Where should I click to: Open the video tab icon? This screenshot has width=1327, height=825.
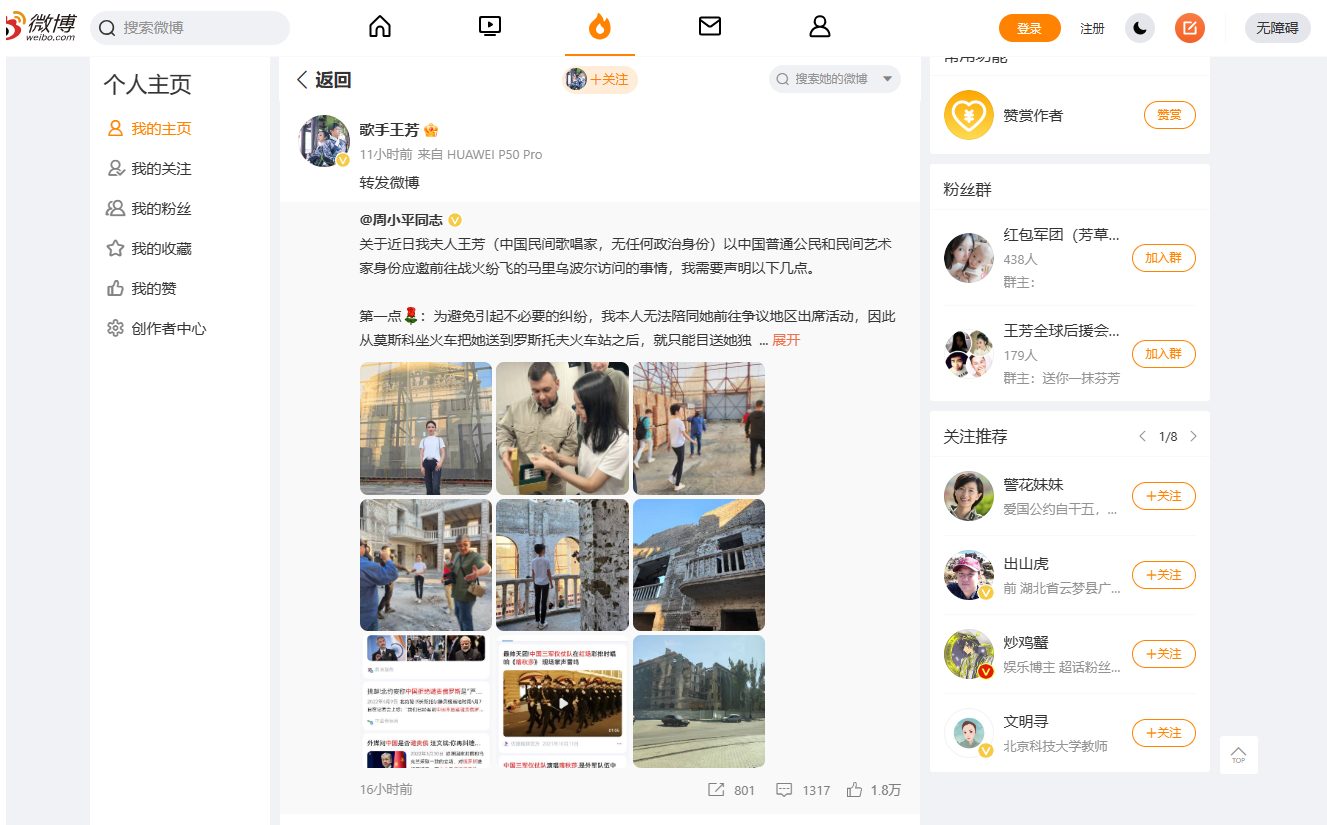click(490, 27)
